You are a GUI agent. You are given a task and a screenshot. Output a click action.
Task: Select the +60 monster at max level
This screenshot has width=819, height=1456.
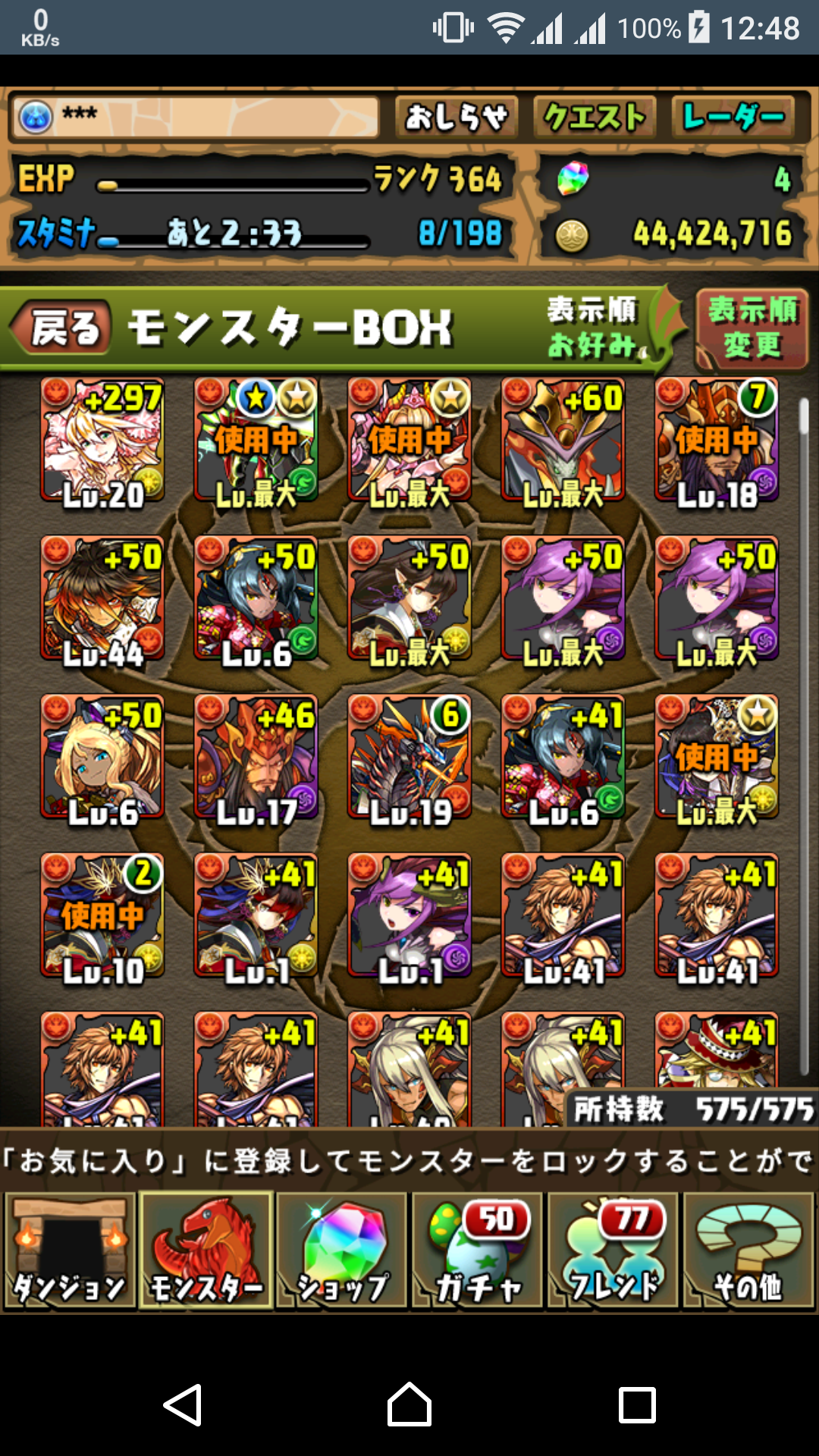click(x=563, y=441)
